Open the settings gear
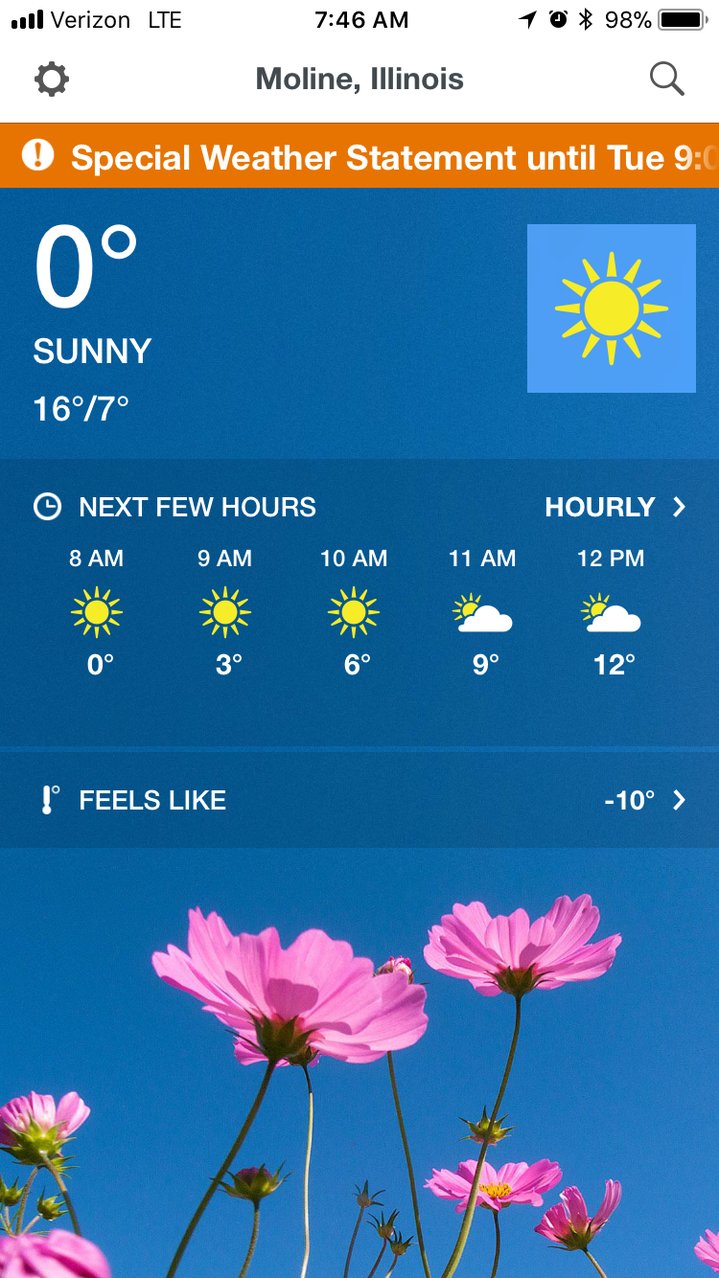Viewport: 719px width, 1278px height. point(51,79)
